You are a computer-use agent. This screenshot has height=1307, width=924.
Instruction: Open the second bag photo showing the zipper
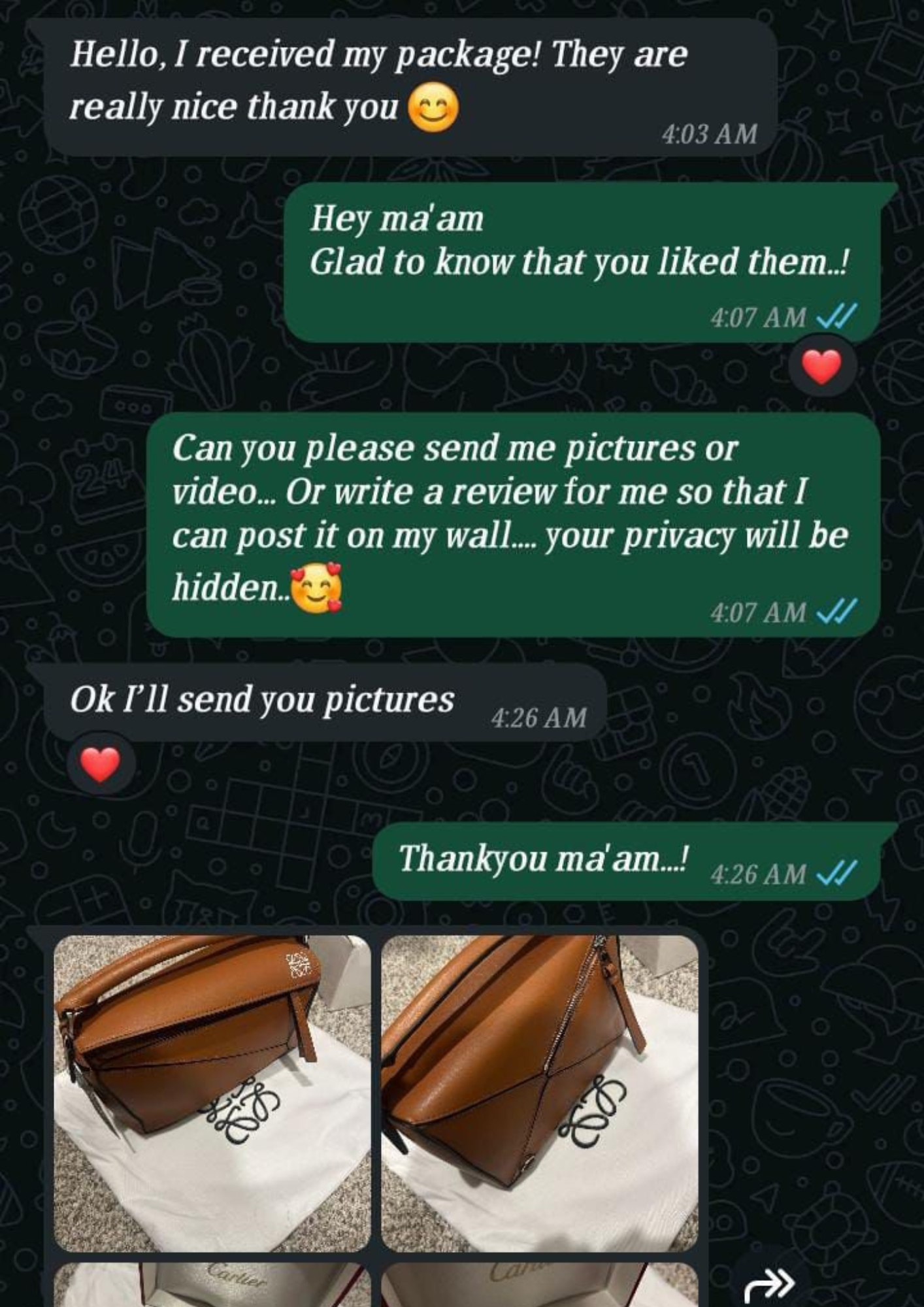(539, 1093)
